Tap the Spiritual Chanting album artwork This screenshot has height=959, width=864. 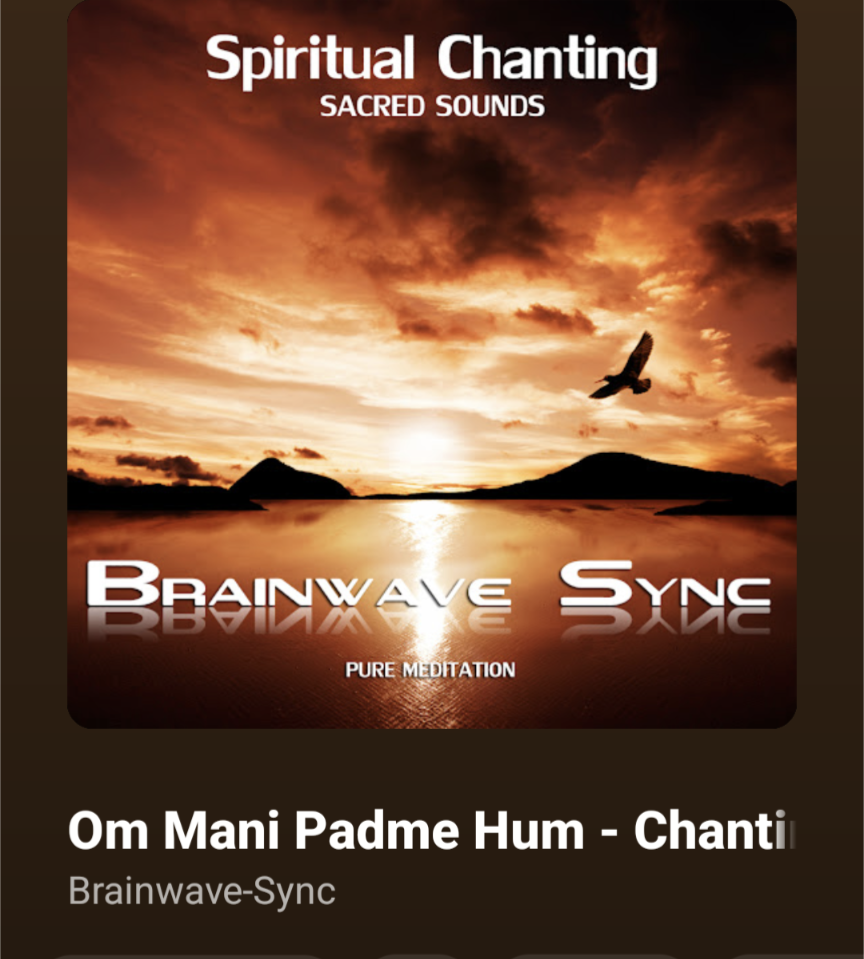[432, 365]
